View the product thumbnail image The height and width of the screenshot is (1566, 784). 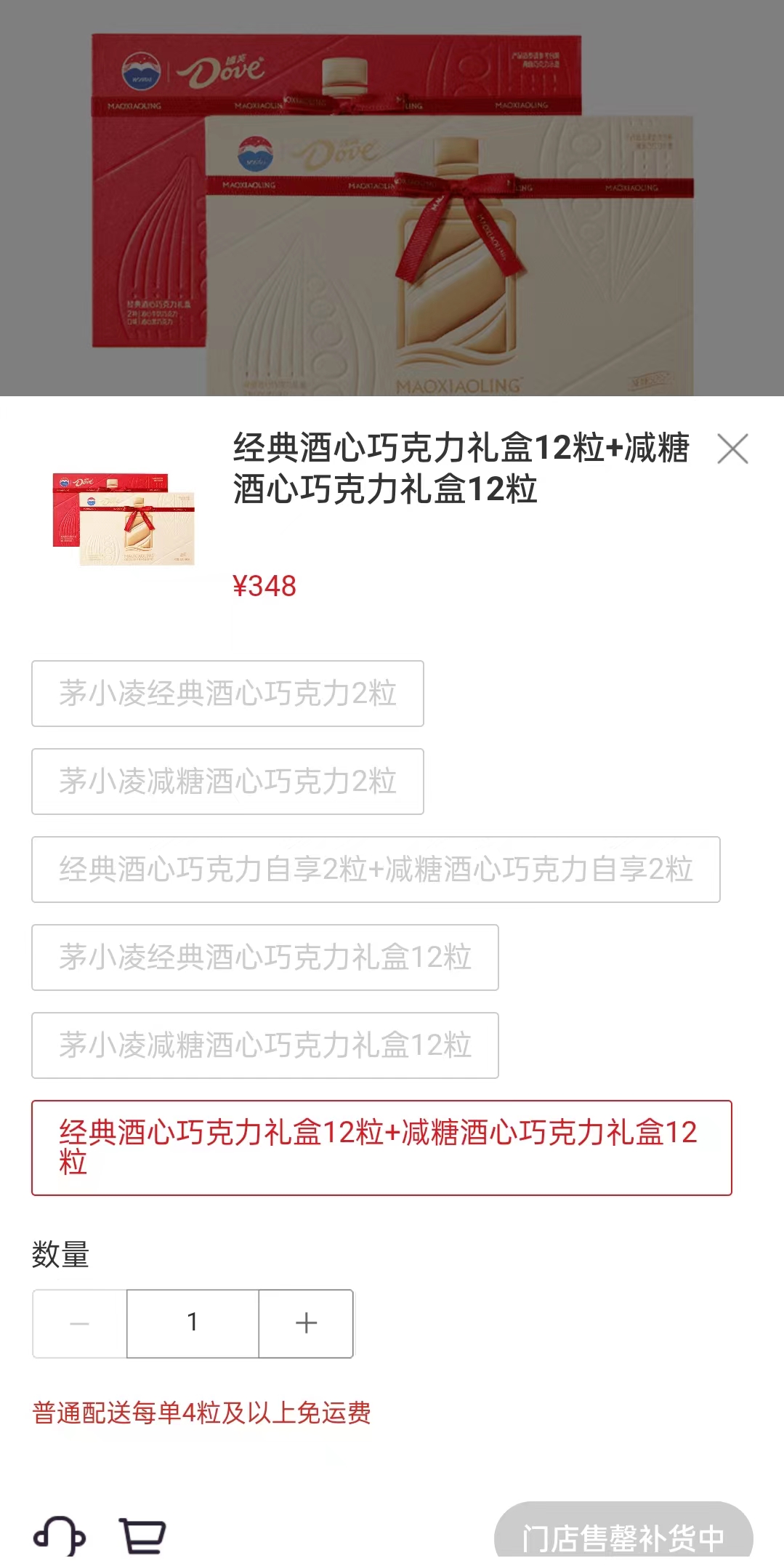click(124, 518)
